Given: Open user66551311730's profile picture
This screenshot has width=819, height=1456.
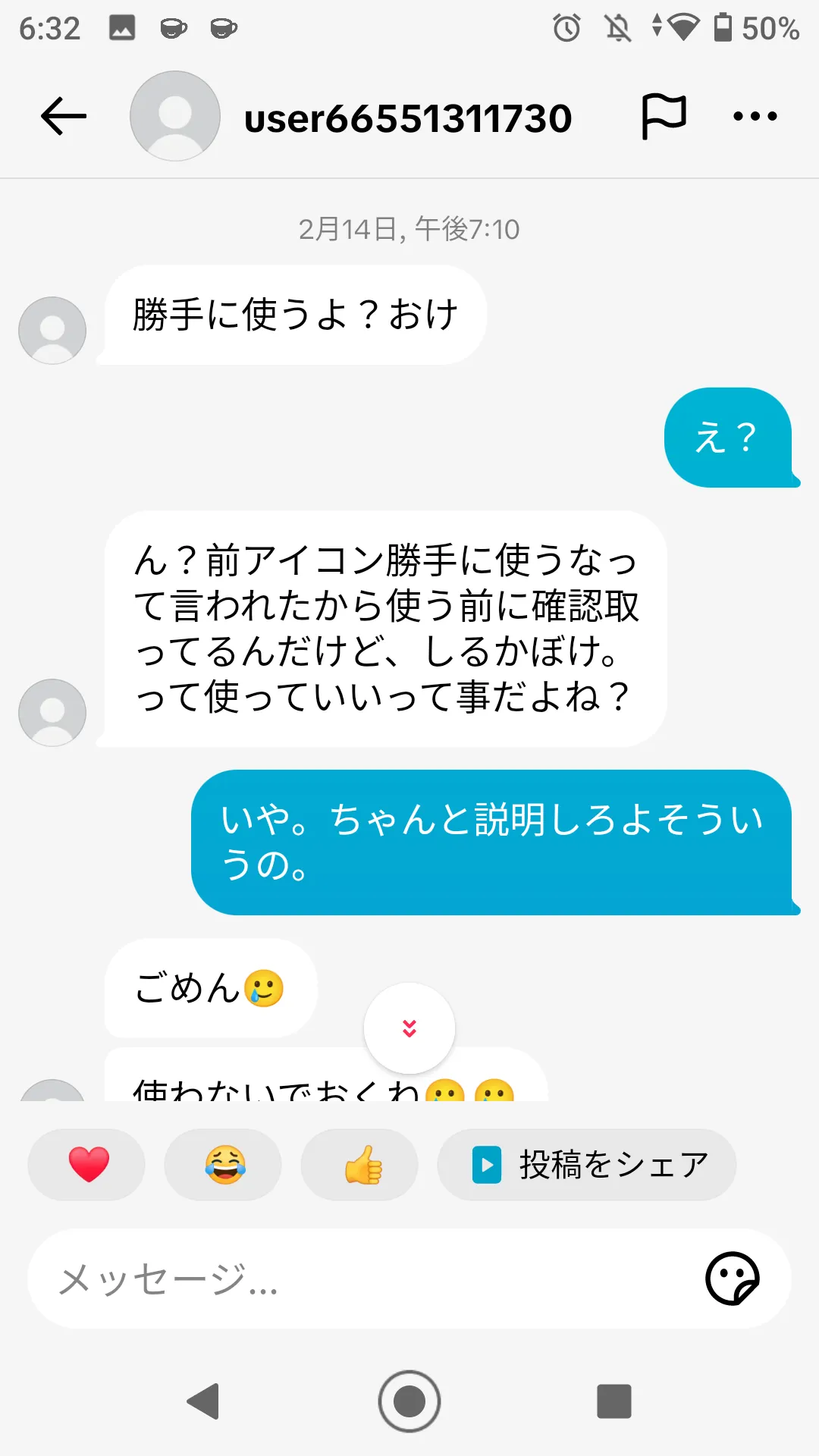Looking at the screenshot, I should (x=175, y=116).
